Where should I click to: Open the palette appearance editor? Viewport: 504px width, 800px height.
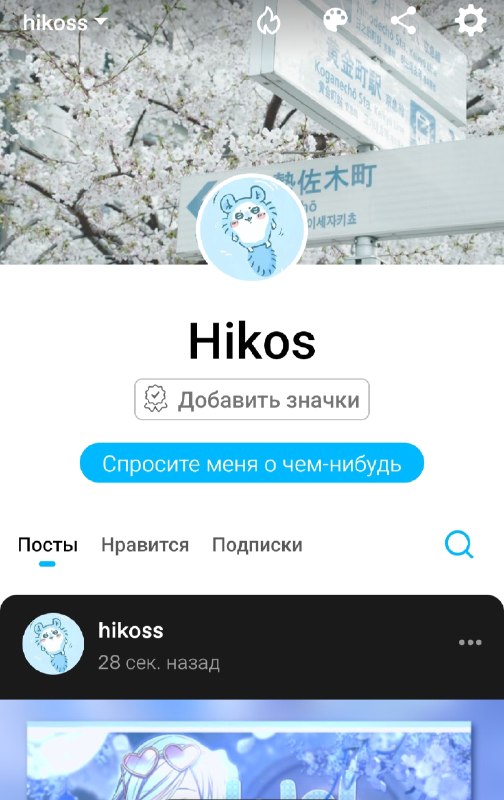336,20
